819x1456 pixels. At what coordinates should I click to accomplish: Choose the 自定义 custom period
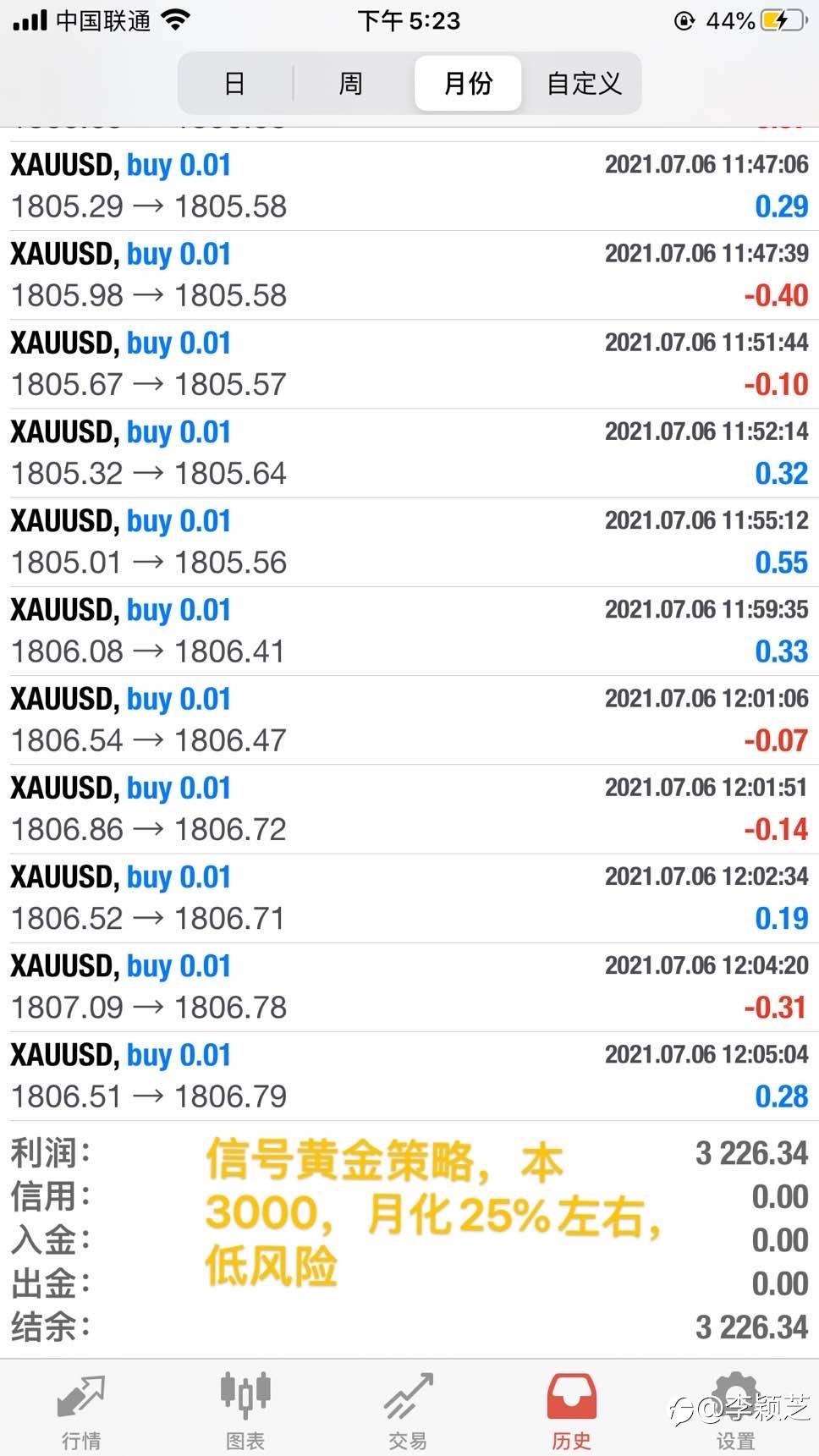coord(584,83)
